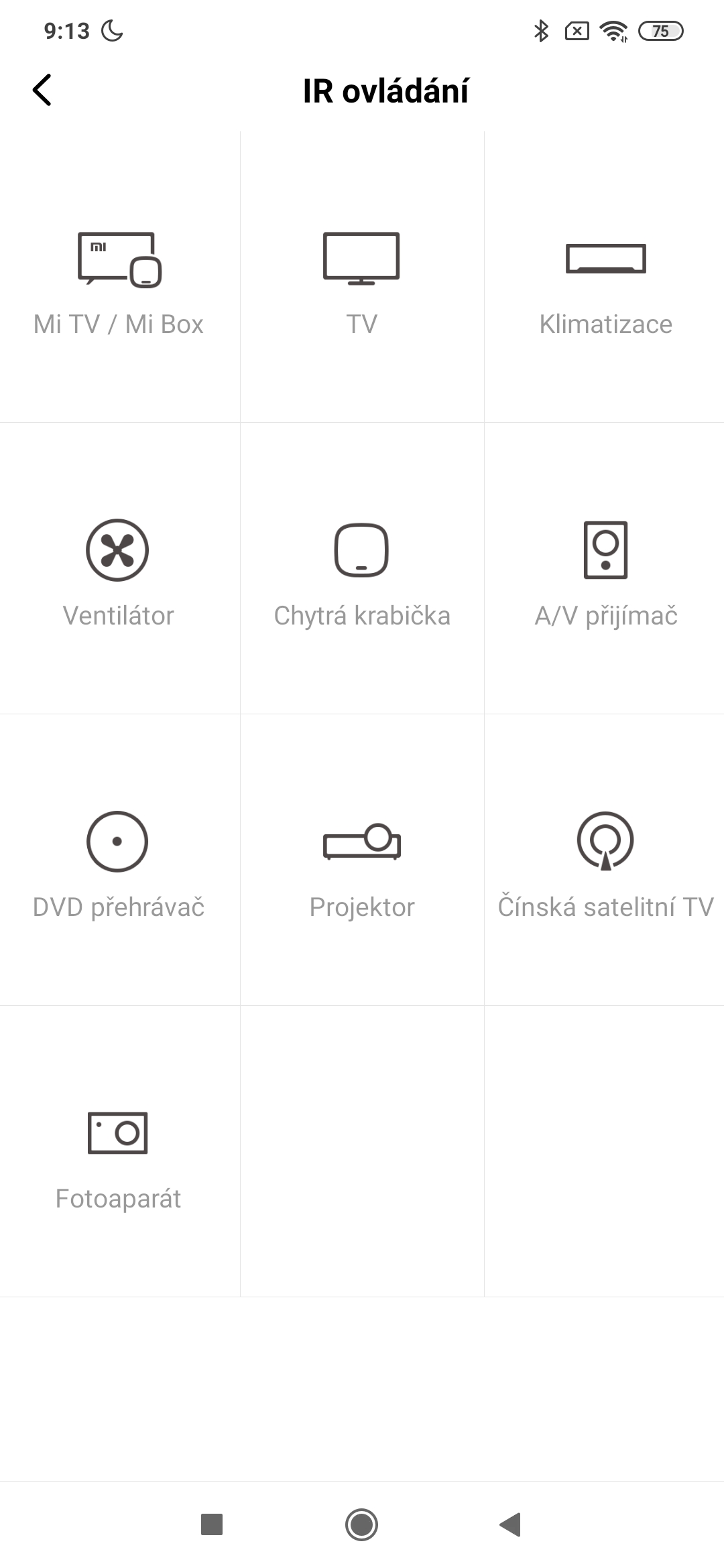Open Projektor remote setup

362,860
